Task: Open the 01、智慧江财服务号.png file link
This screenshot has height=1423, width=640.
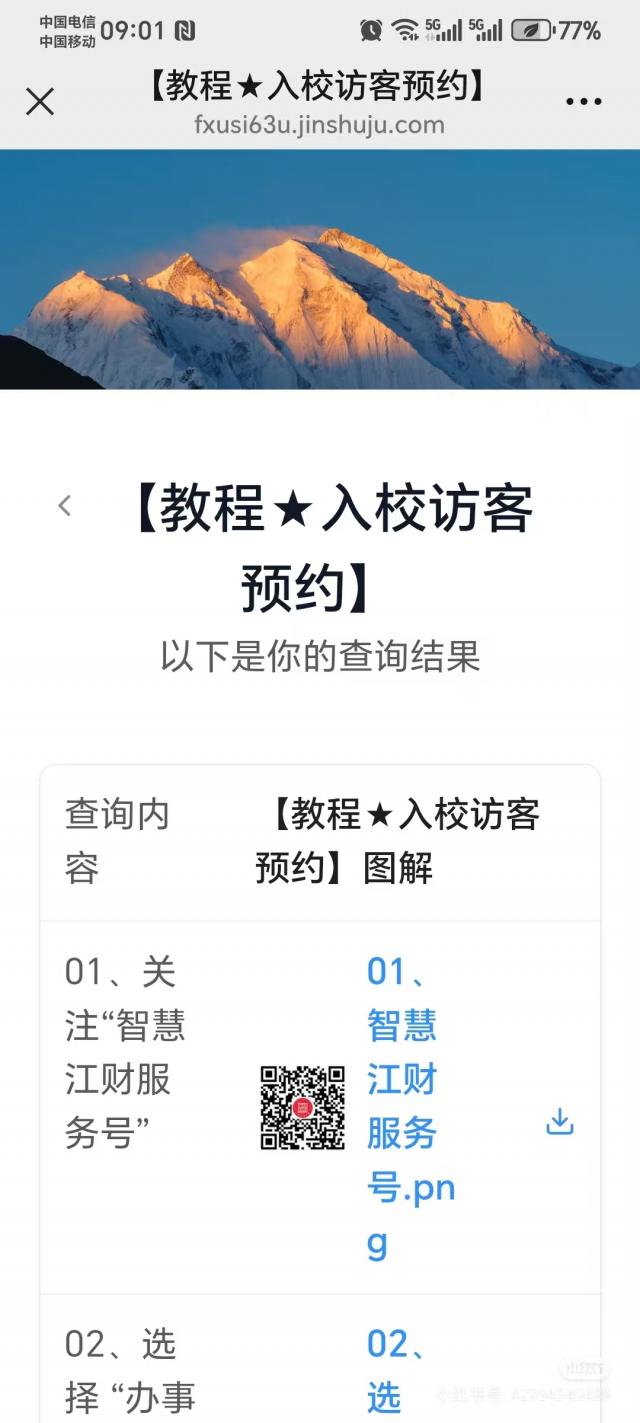Action: click(x=410, y=1107)
